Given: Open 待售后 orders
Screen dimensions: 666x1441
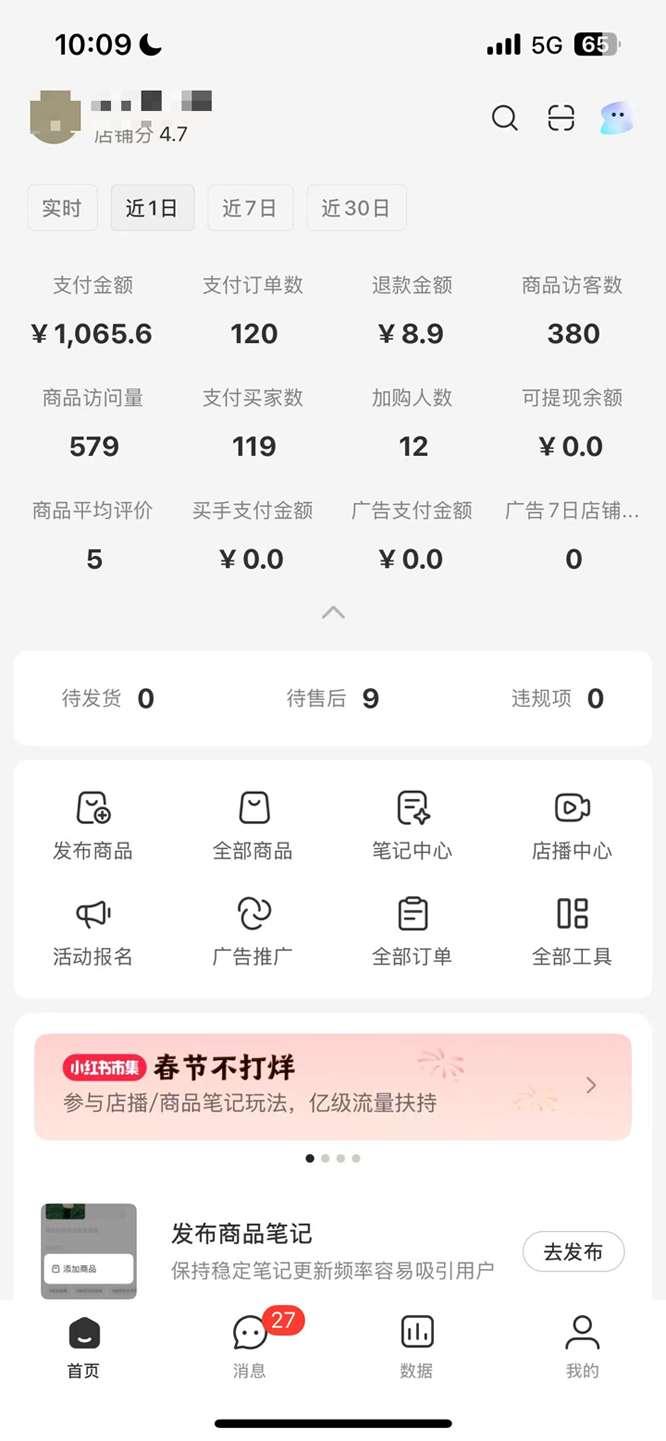Looking at the screenshot, I should 333,698.
